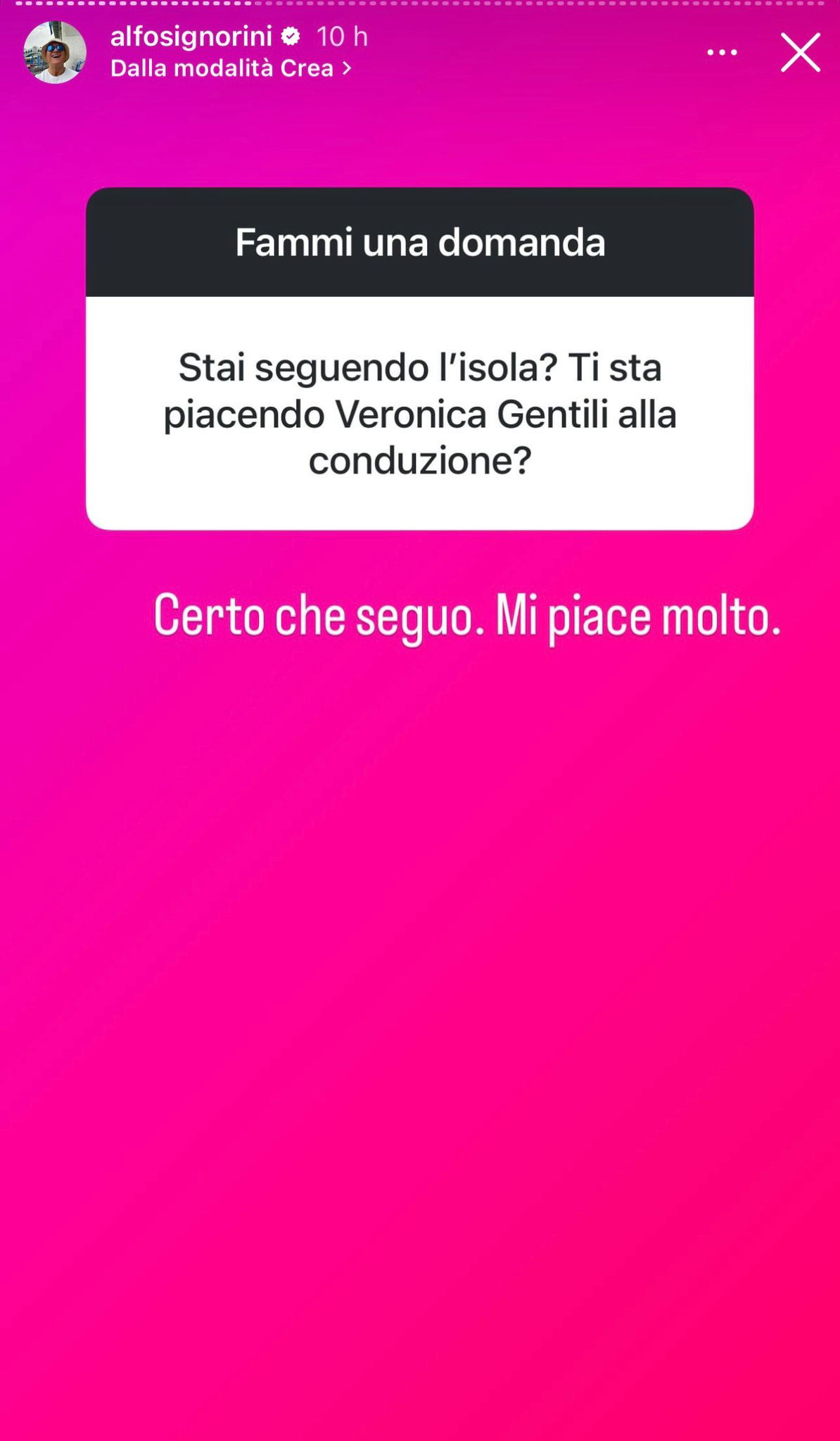Open the three-dot story options menu

tap(722, 53)
